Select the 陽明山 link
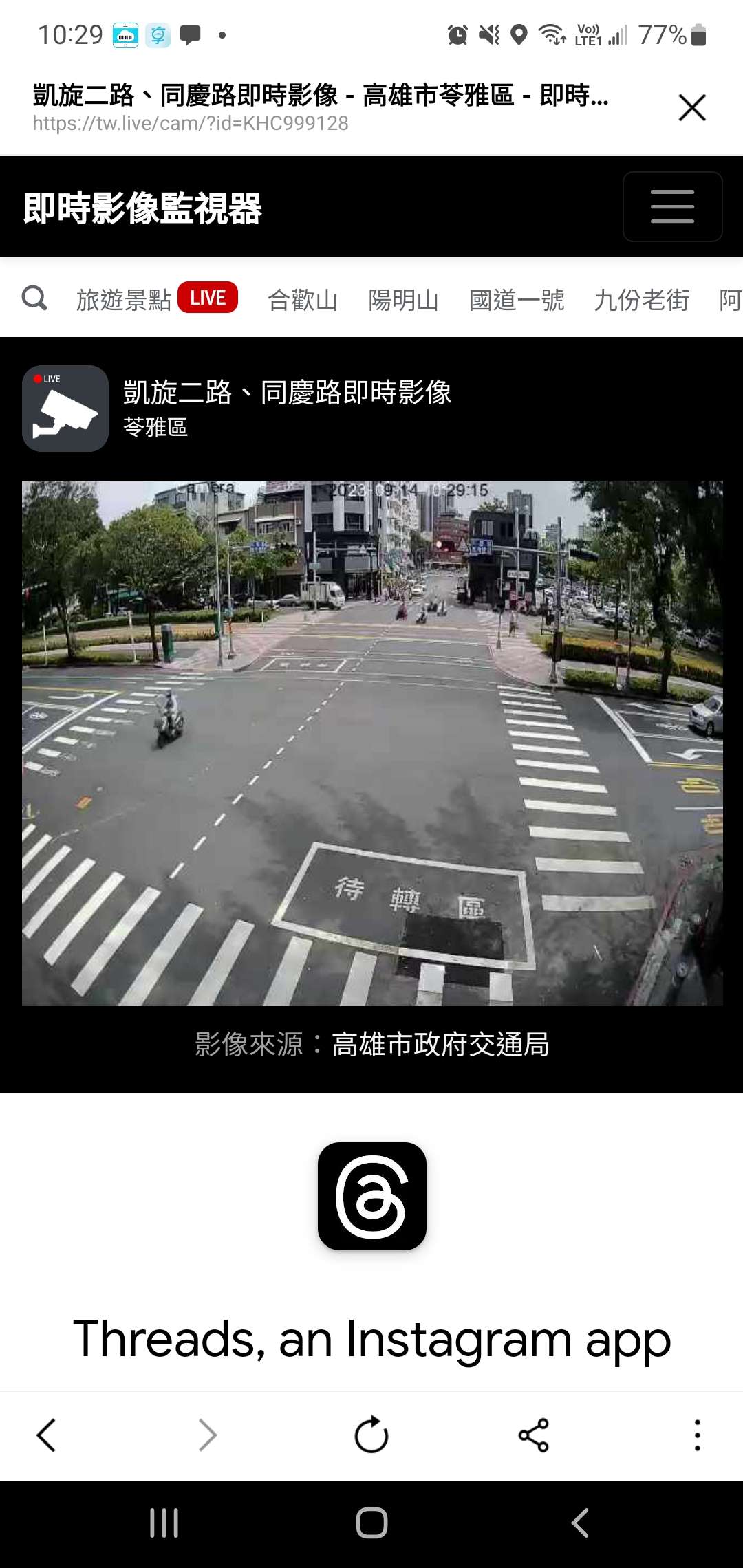Viewport: 743px width, 1568px height. (x=403, y=300)
